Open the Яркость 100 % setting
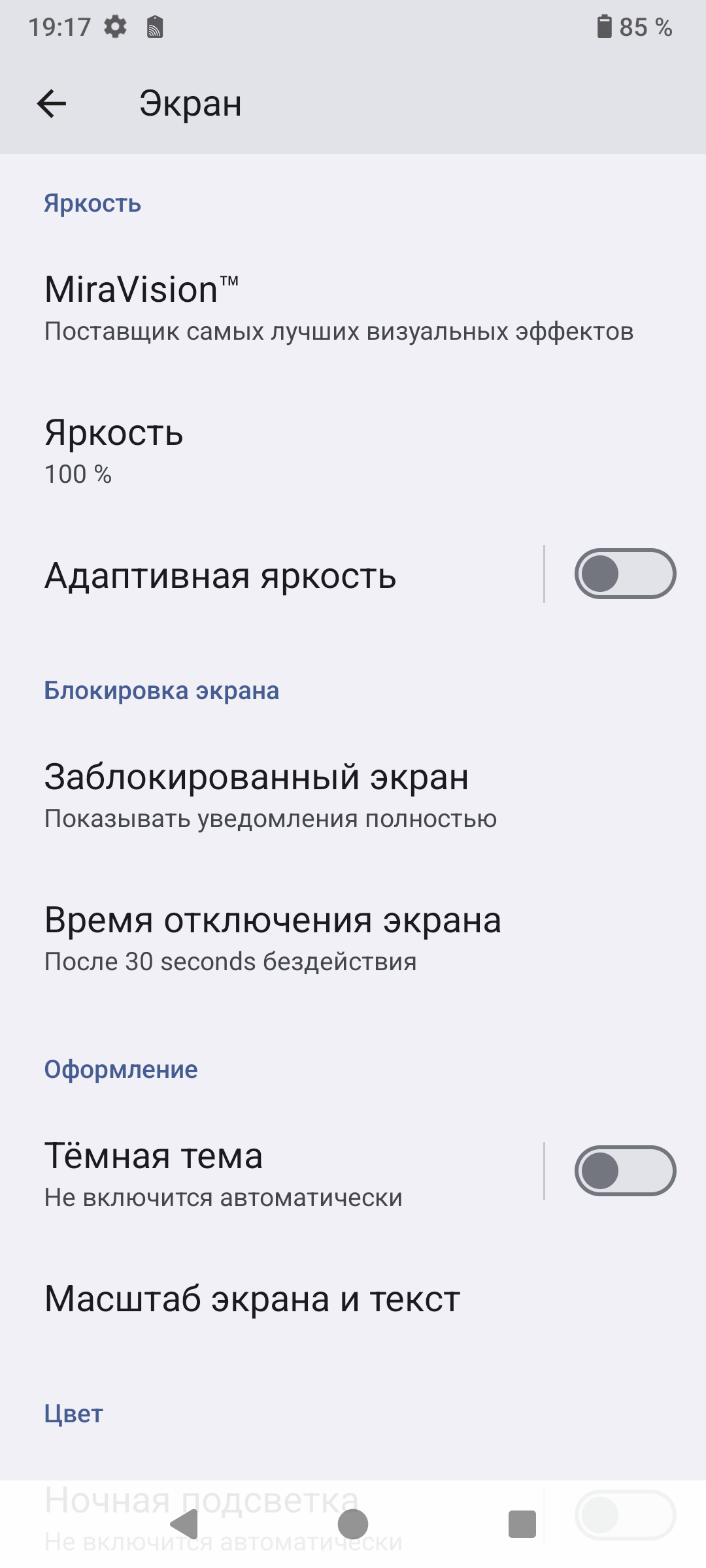 point(114,450)
